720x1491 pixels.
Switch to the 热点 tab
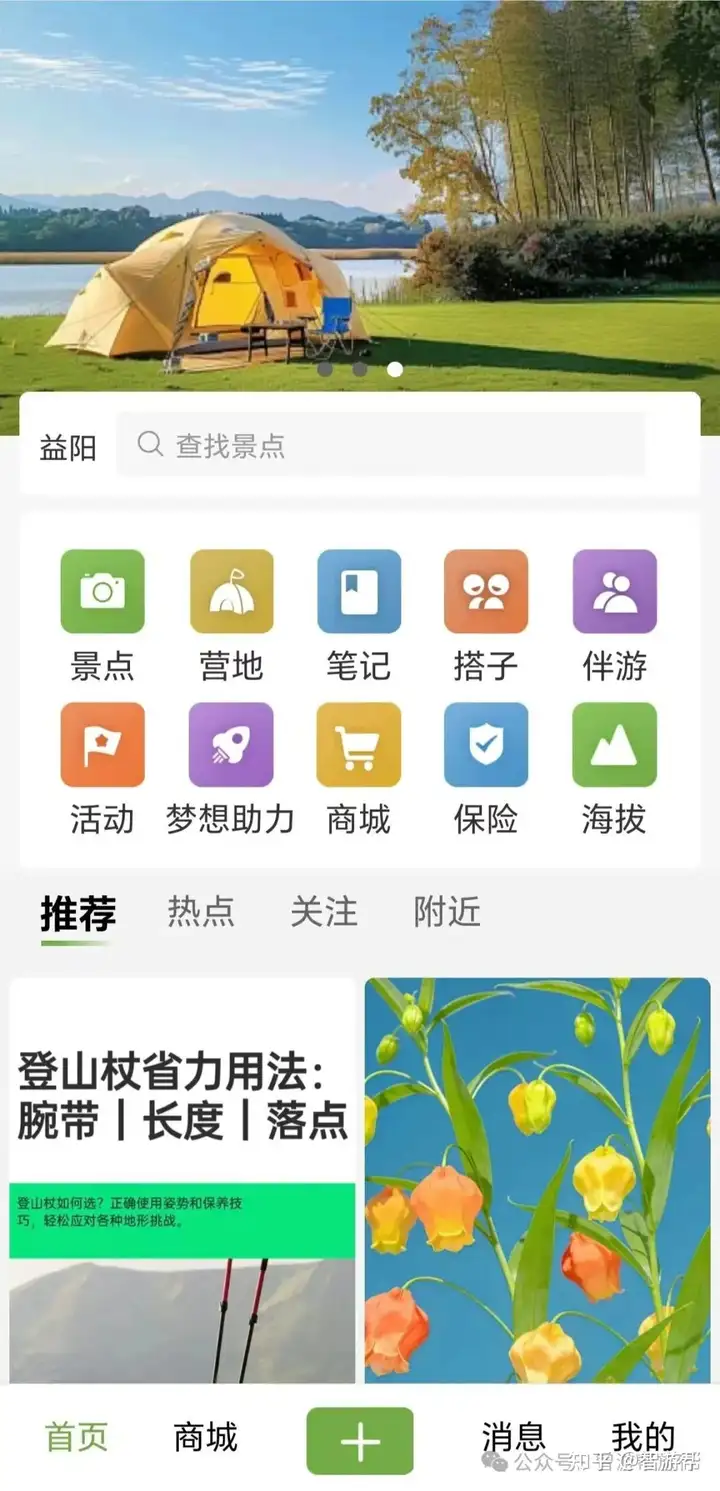200,912
